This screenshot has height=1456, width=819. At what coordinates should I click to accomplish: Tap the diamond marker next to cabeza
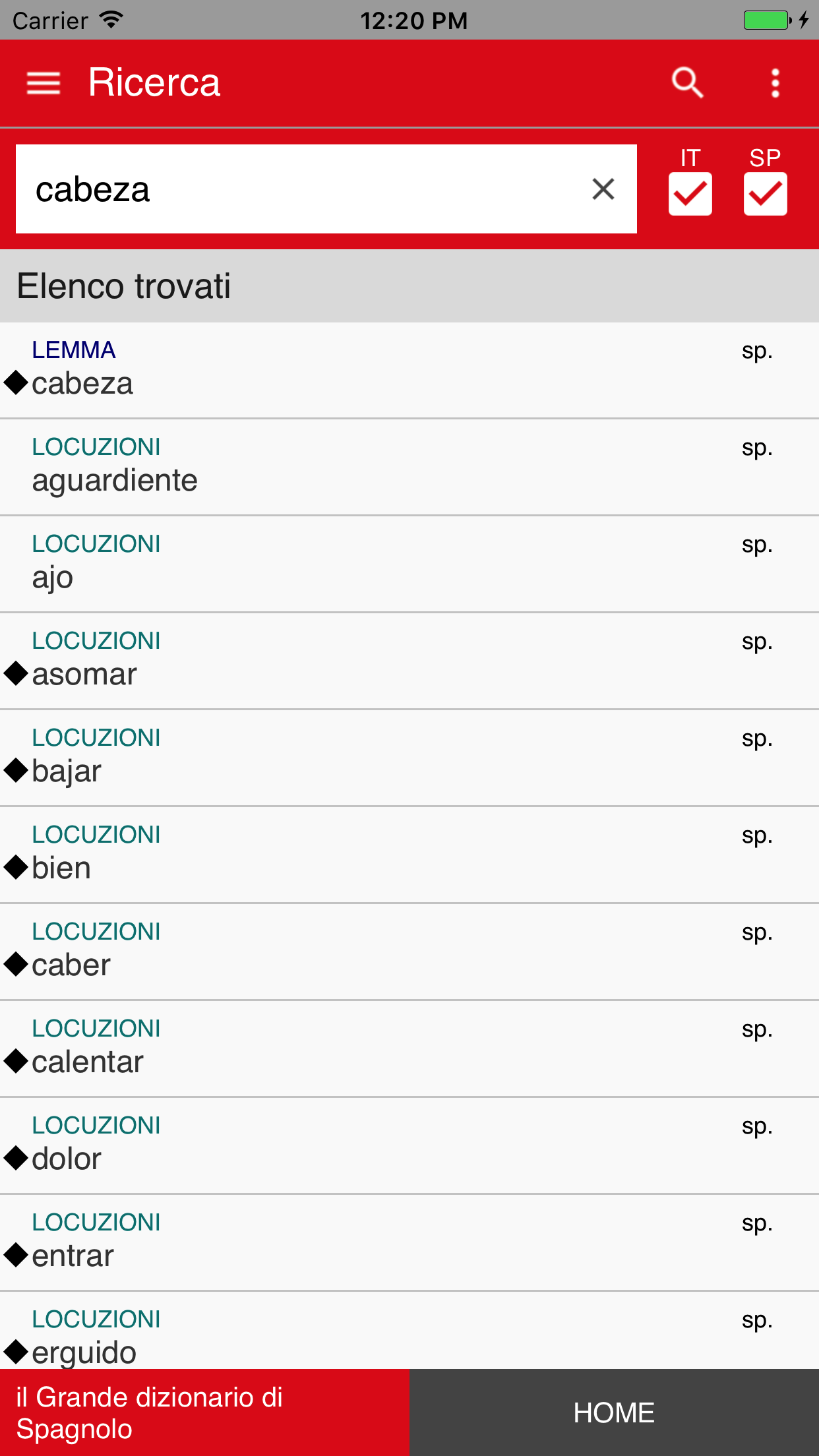(x=15, y=381)
